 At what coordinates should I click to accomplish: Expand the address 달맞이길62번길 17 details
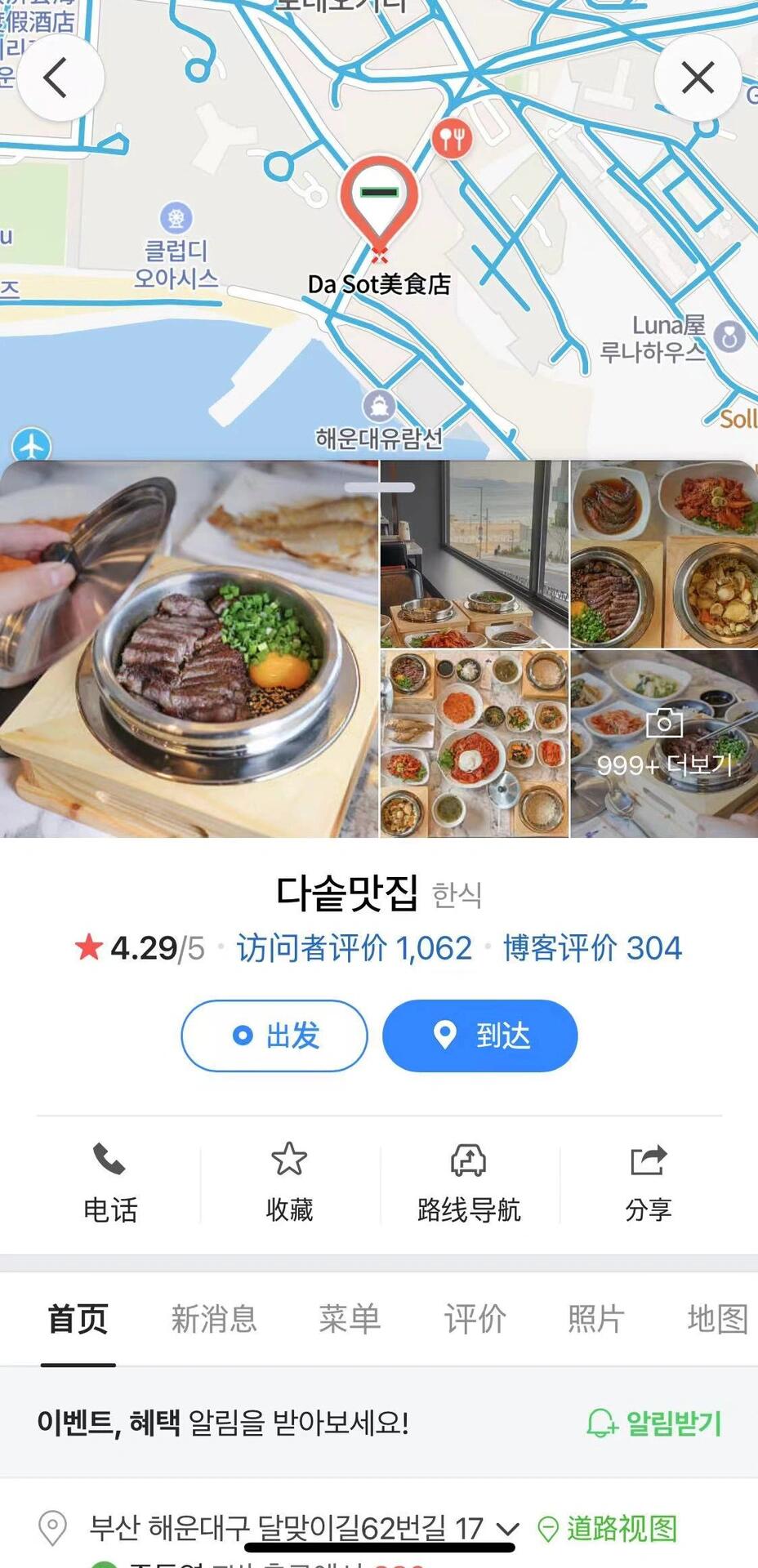coord(507,1529)
